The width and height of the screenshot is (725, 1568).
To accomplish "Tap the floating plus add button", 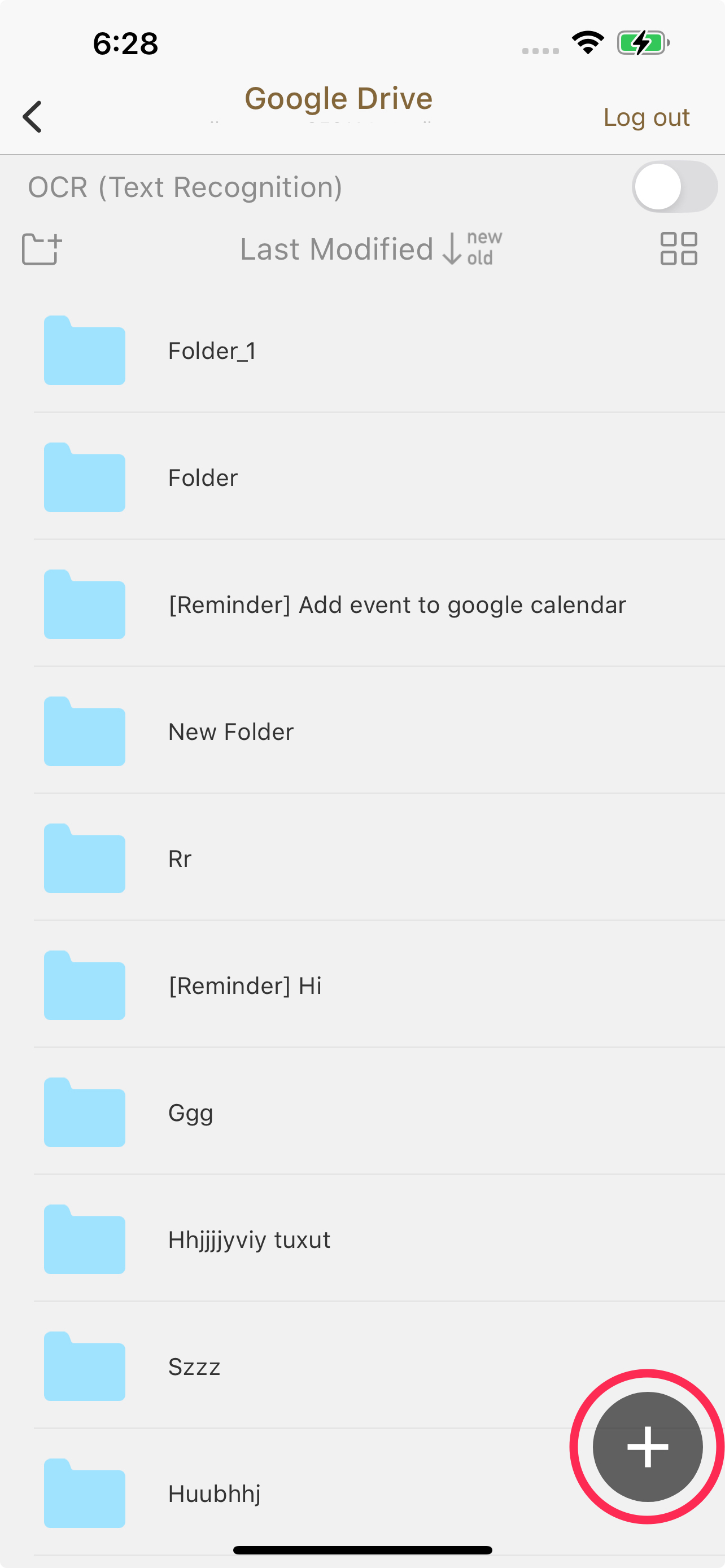I will (x=648, y=1446).
